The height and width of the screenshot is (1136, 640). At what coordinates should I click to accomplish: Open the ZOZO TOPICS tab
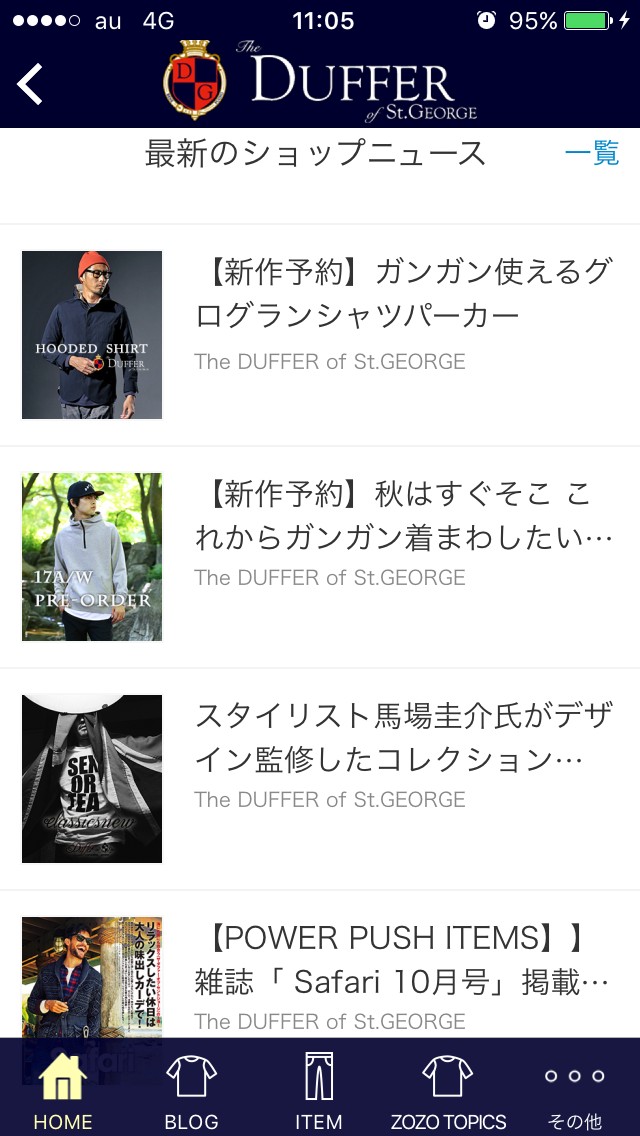(x=447, y=1090)
